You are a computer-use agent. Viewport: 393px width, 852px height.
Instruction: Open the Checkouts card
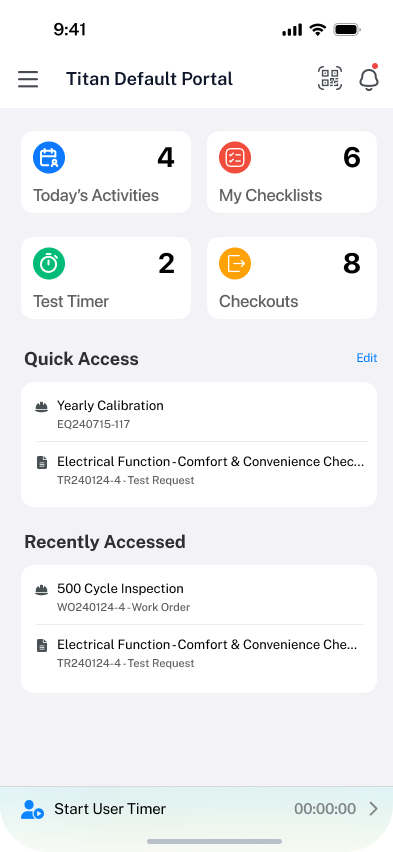tap(292, 278)
